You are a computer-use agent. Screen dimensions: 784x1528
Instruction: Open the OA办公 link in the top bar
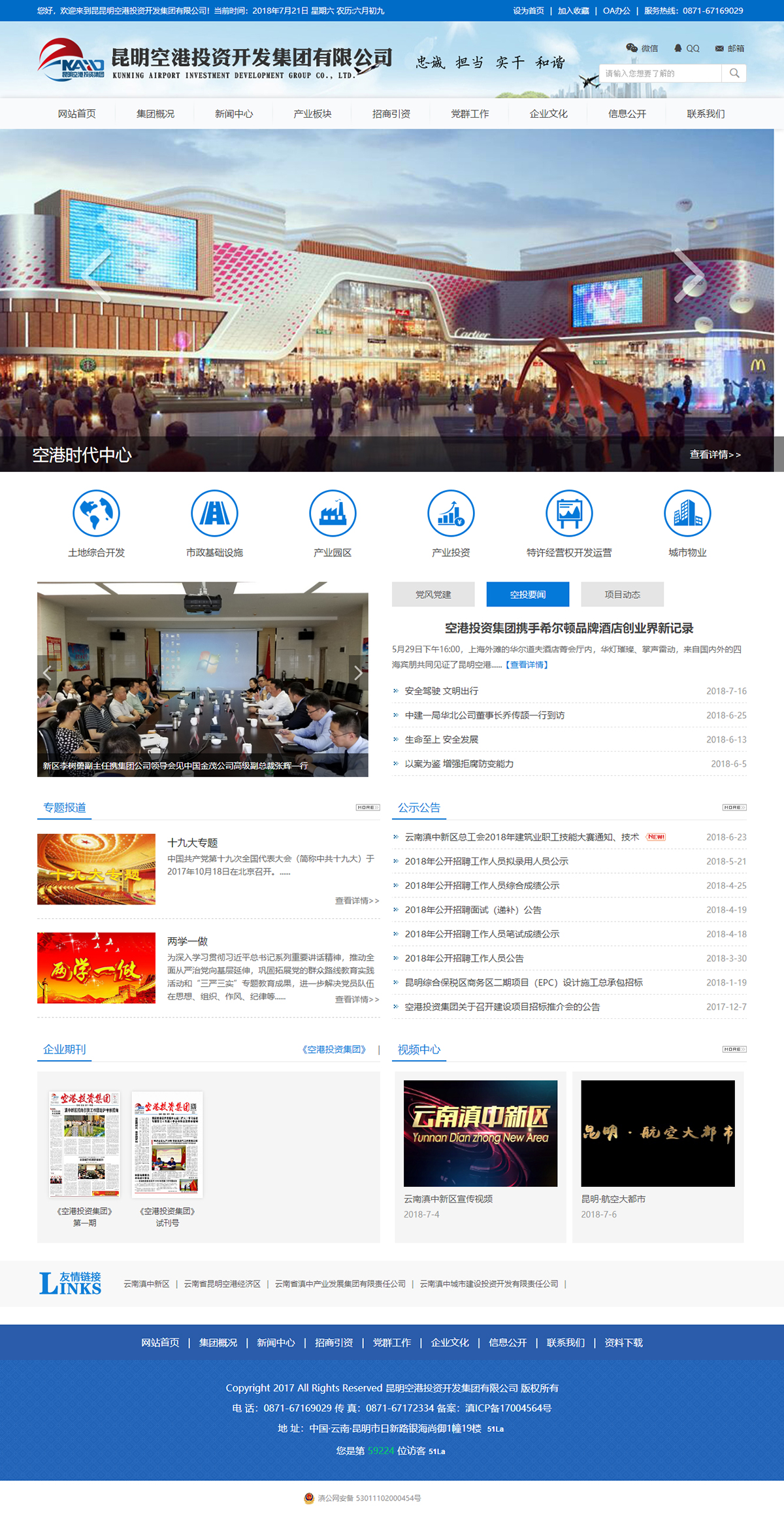pos(616,10)
